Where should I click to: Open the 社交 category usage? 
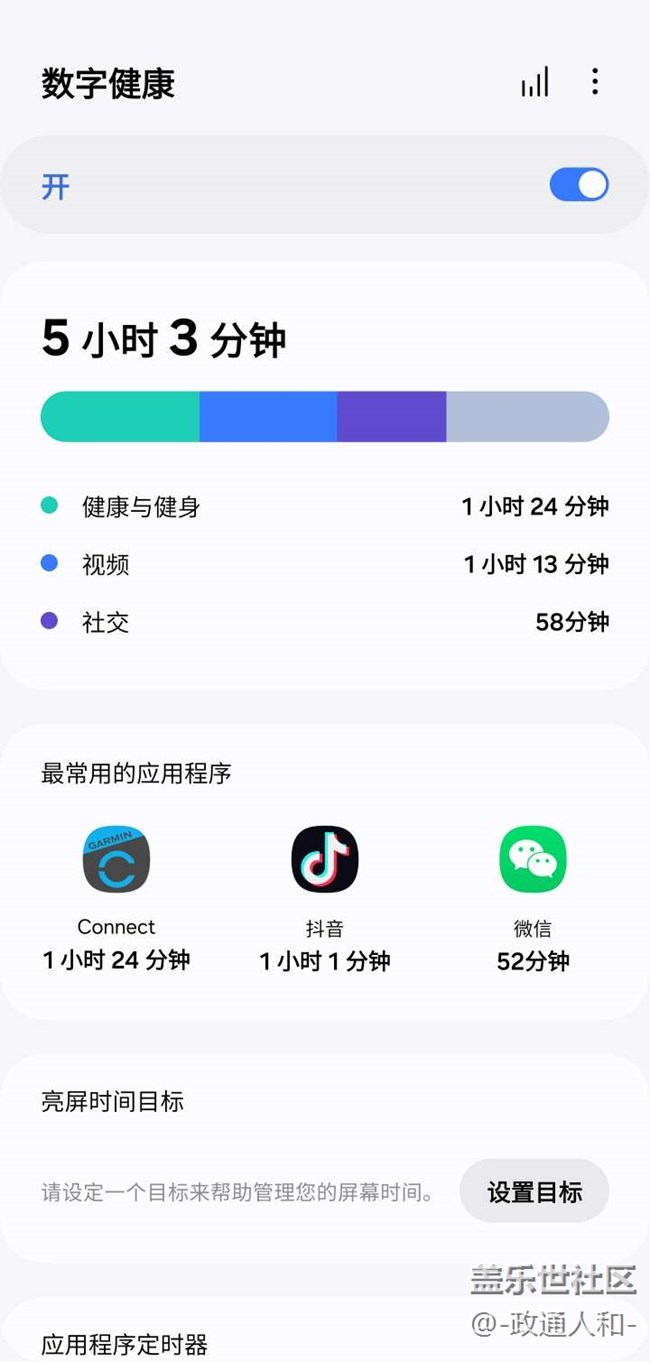(325, 622)
